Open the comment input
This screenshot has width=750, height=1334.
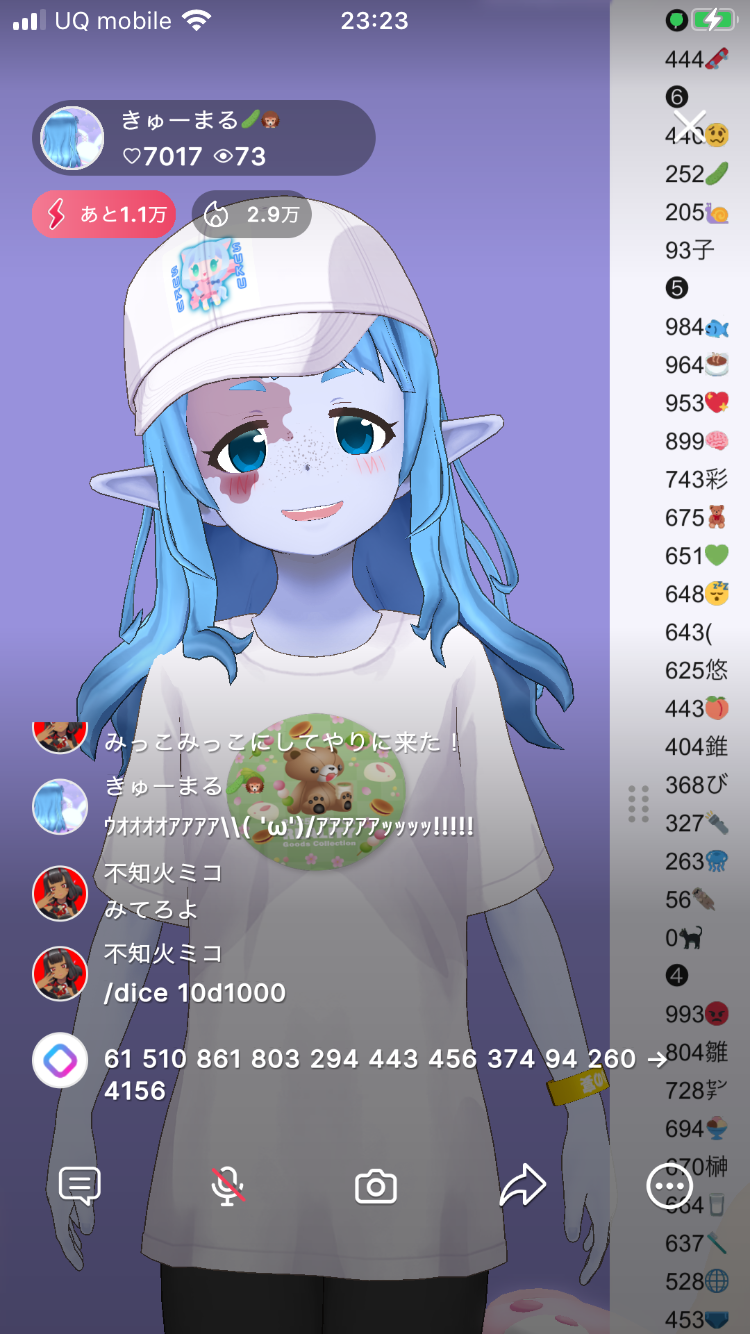pos(80,1187)
